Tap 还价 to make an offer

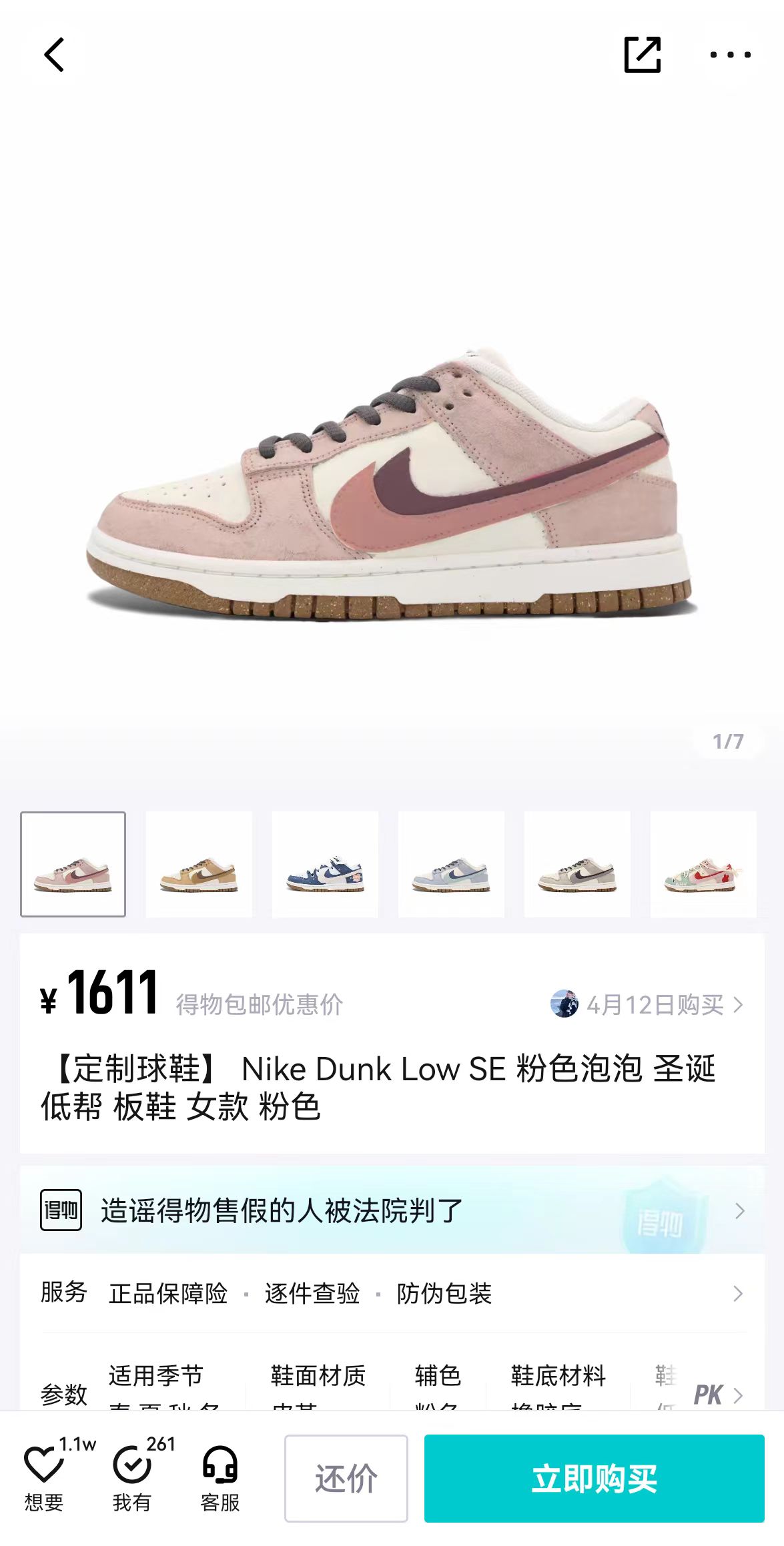pos(346,1479)
